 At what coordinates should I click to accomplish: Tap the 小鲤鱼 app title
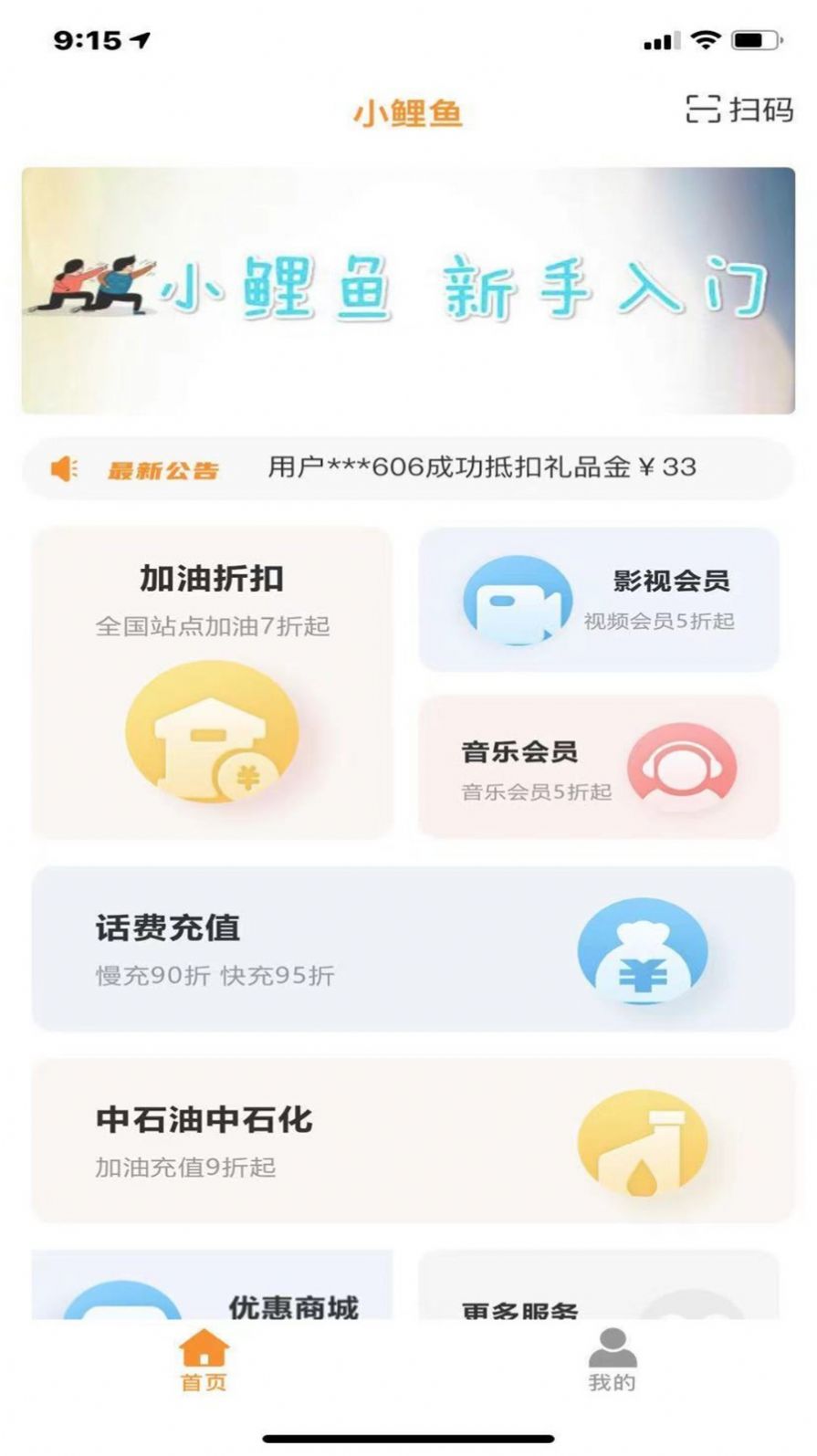coord(408,113)
